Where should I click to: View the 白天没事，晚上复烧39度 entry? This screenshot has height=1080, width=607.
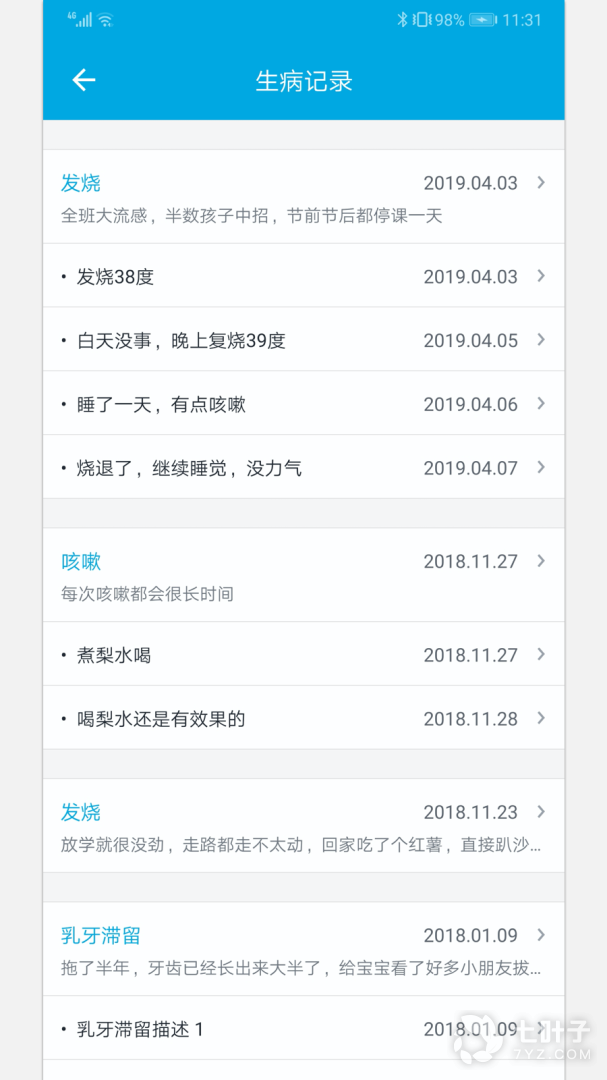(x=303, y=340)
